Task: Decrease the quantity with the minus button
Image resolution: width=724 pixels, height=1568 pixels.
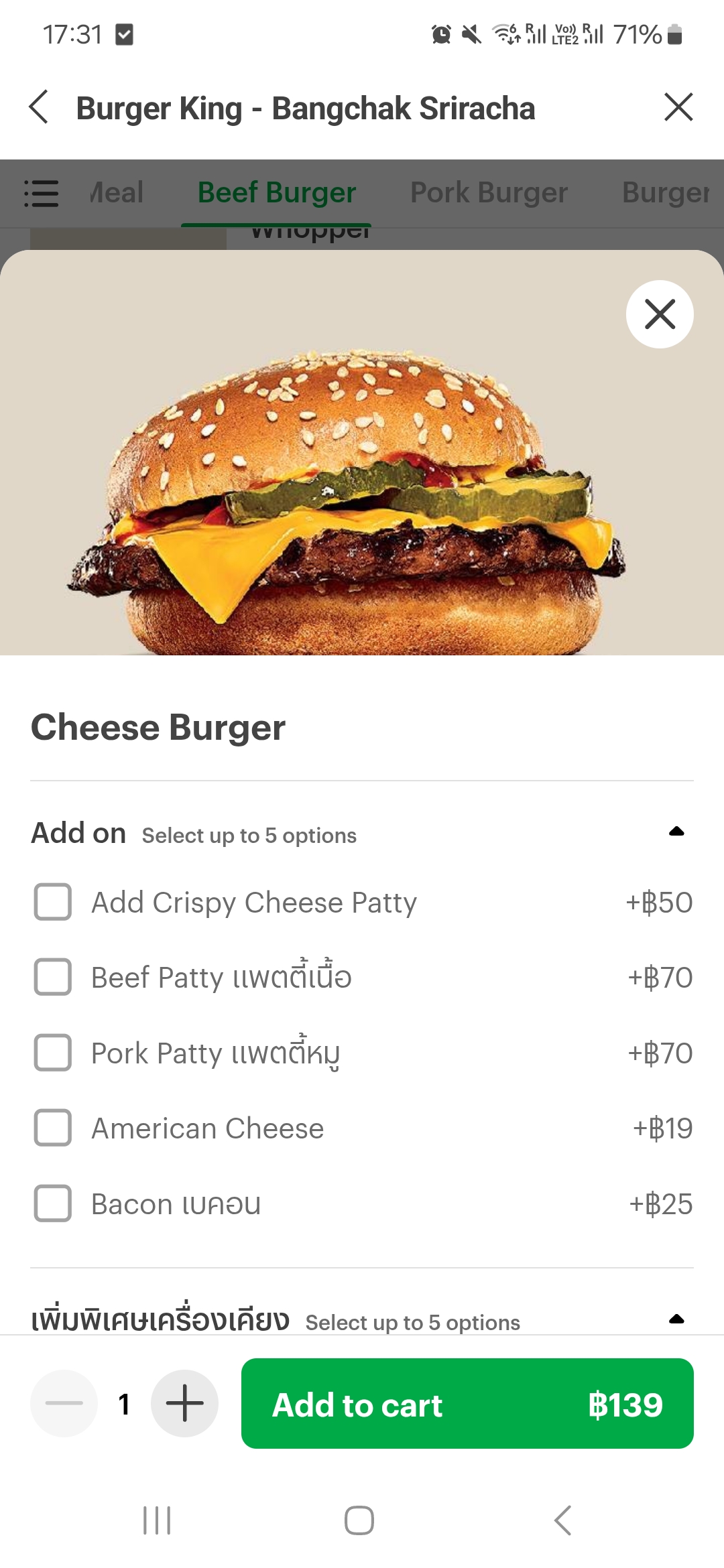Action: (x=64, y=1404)
